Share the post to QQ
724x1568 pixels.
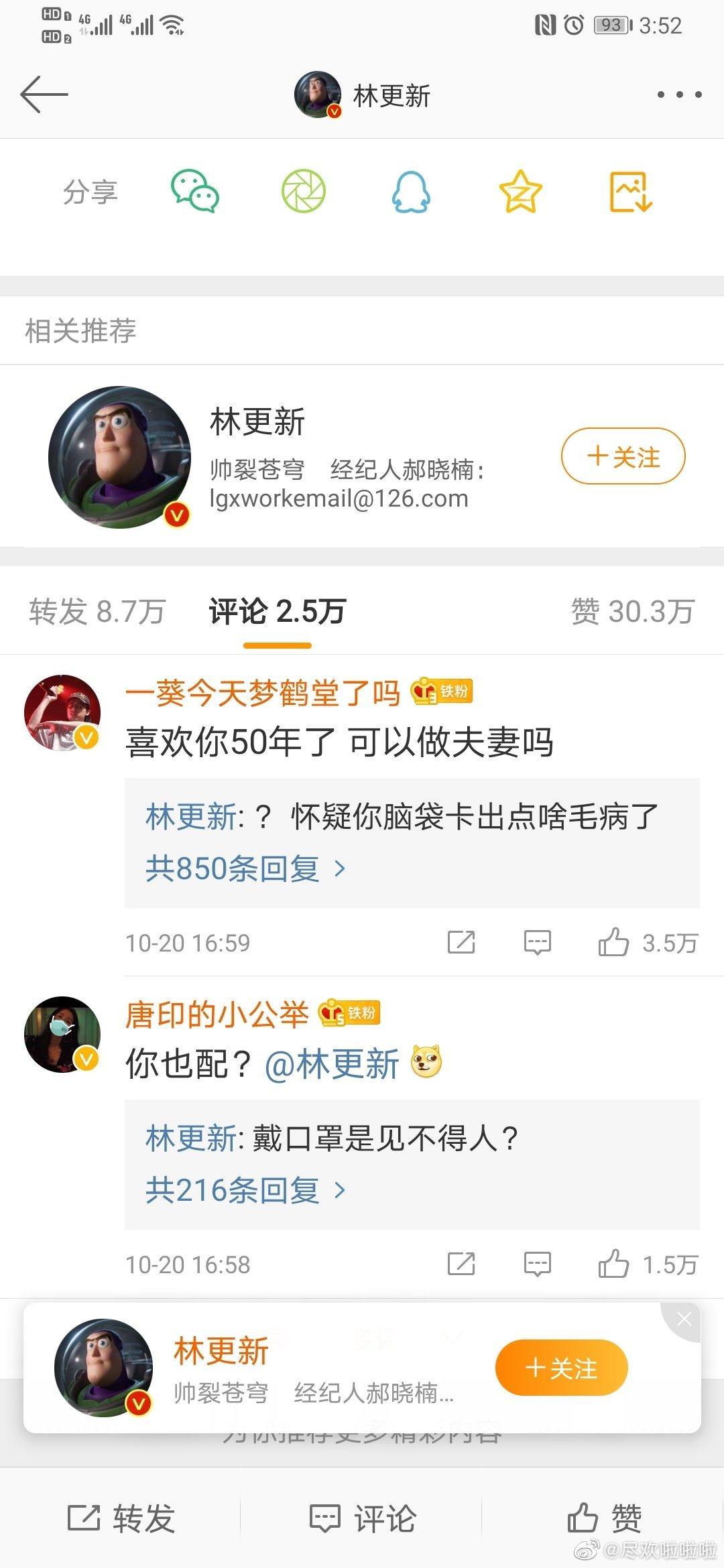point(411,192)
